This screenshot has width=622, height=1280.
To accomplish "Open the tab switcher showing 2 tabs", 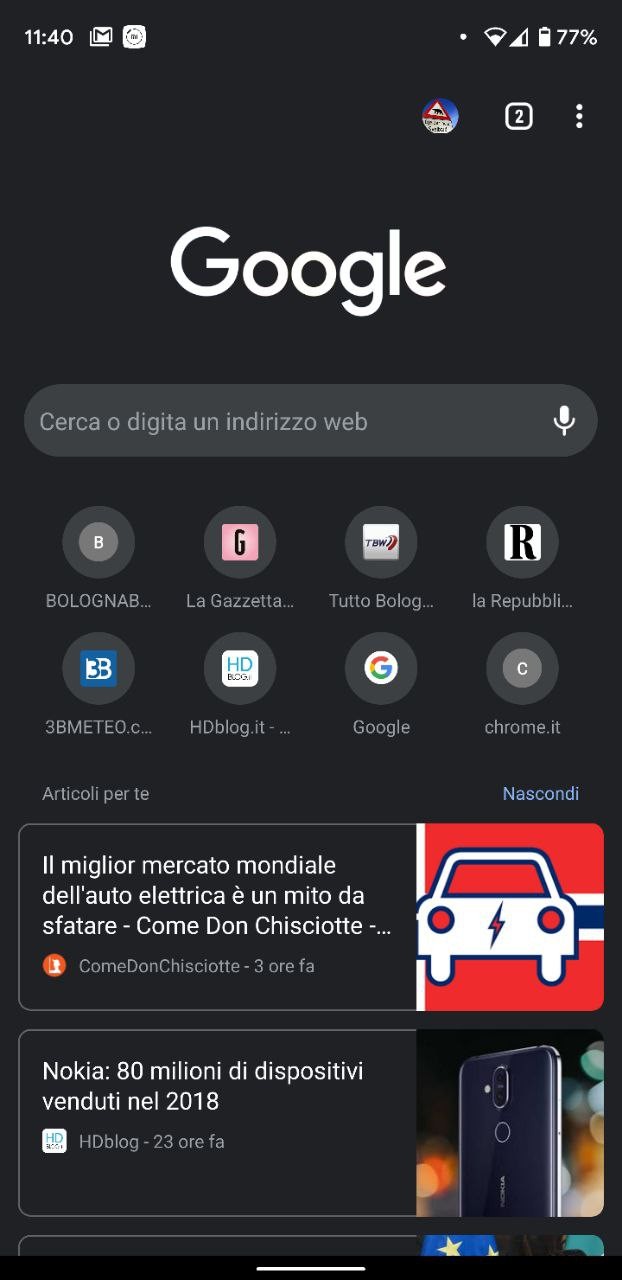I will pos(518,117).
